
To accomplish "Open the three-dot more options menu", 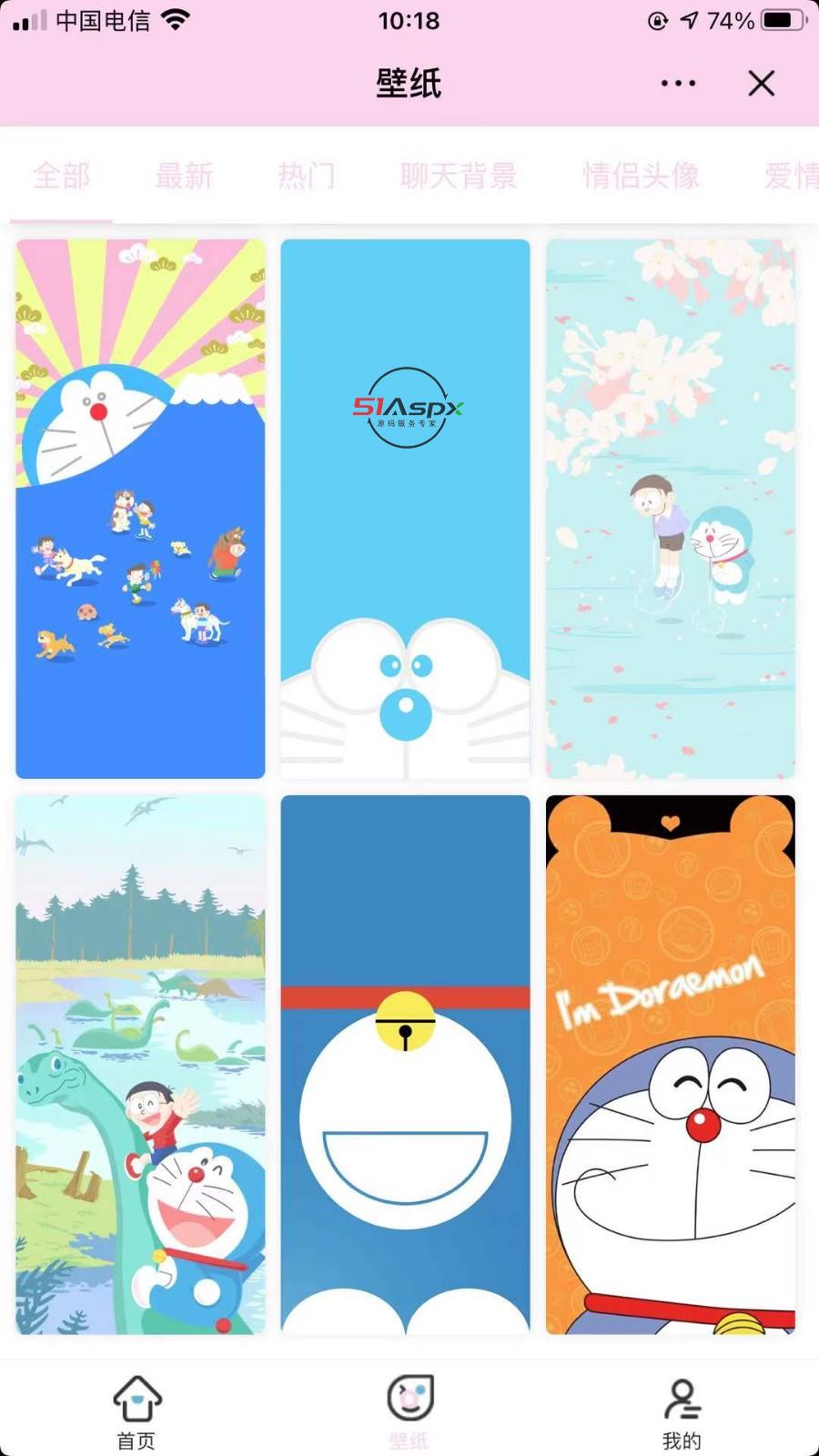I will (678, 84).
